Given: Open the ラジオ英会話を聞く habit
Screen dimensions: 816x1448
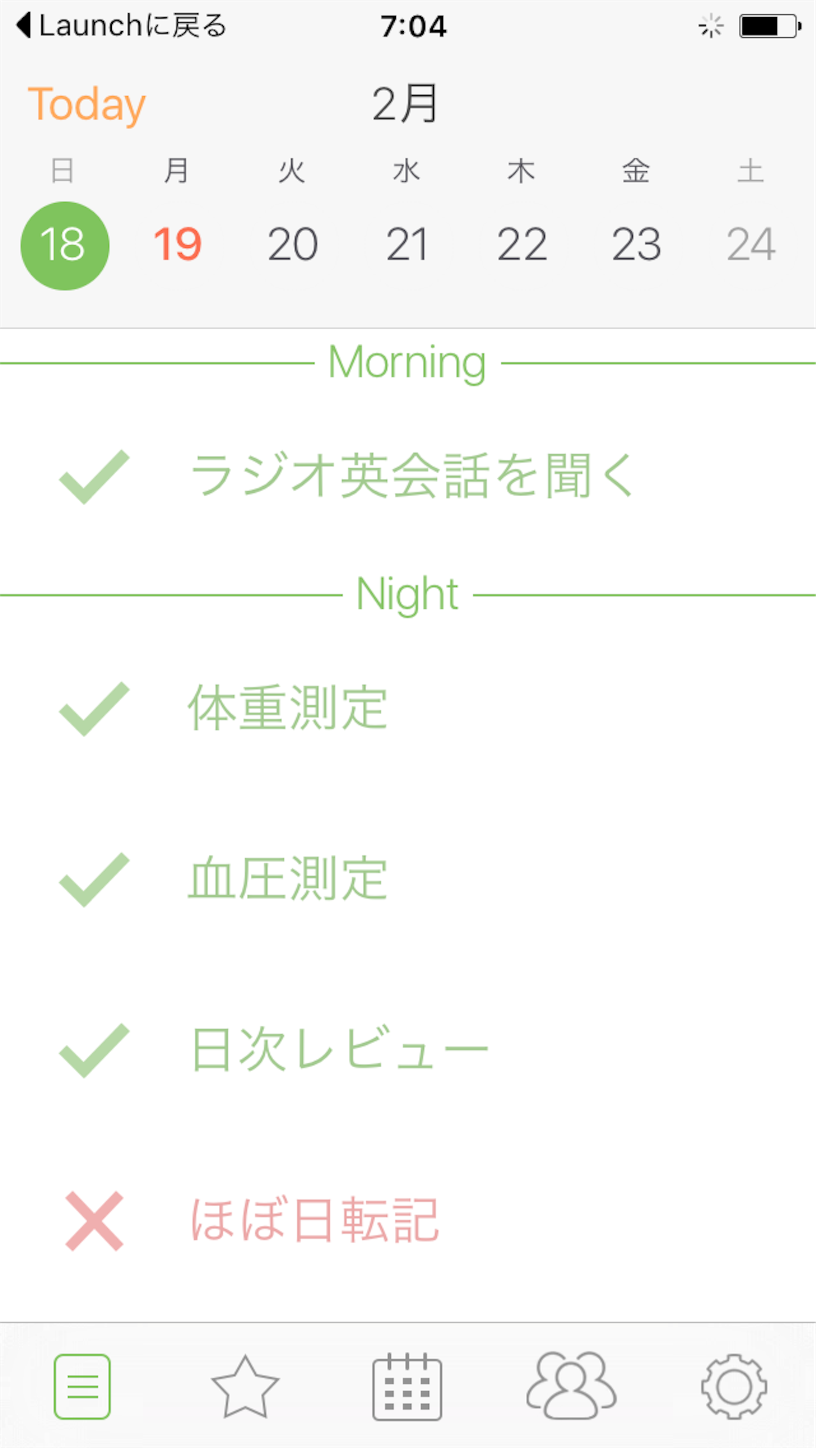Looking at the screenshot, I should [412, 477].
